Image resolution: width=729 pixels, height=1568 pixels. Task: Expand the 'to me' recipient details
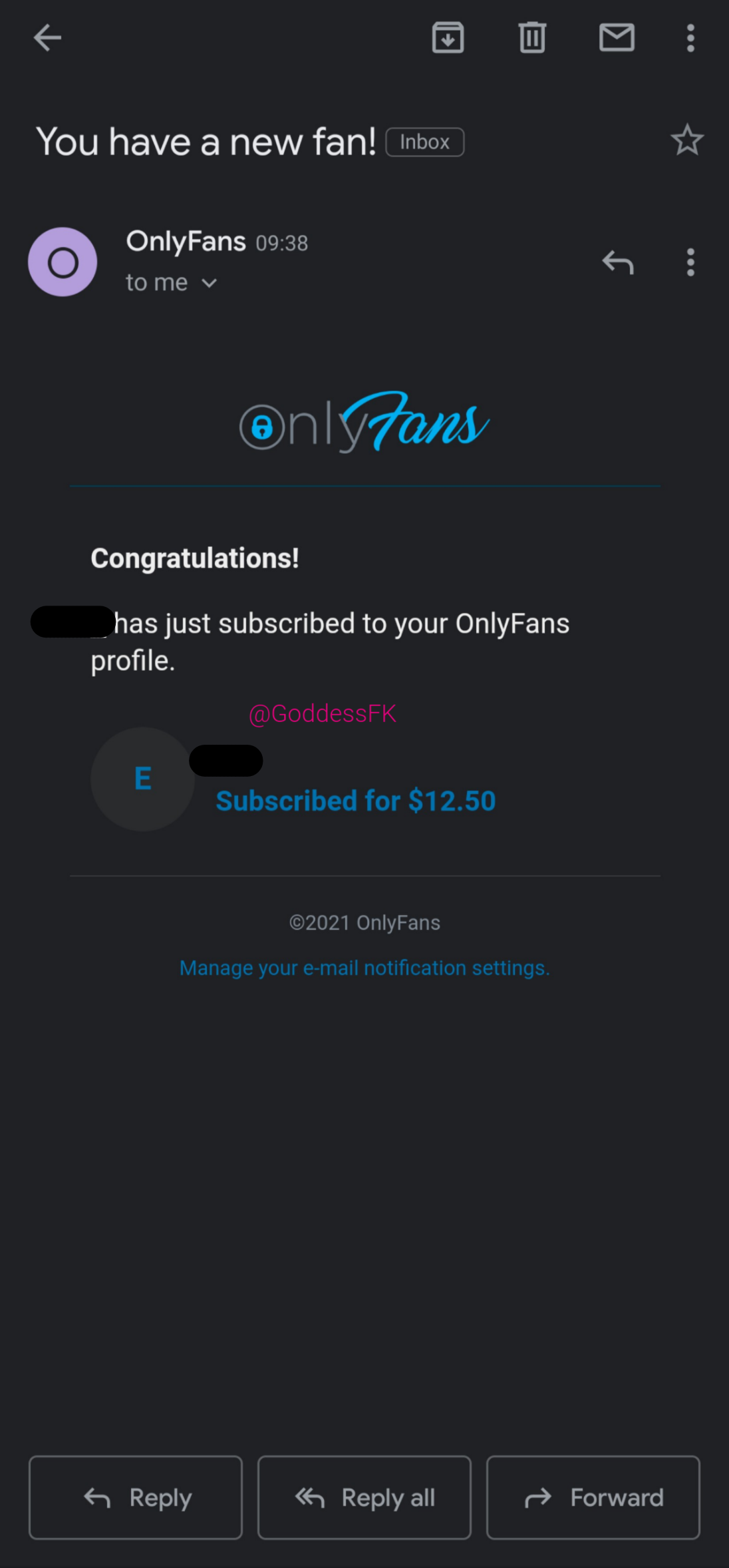click(x=171, y=282)
